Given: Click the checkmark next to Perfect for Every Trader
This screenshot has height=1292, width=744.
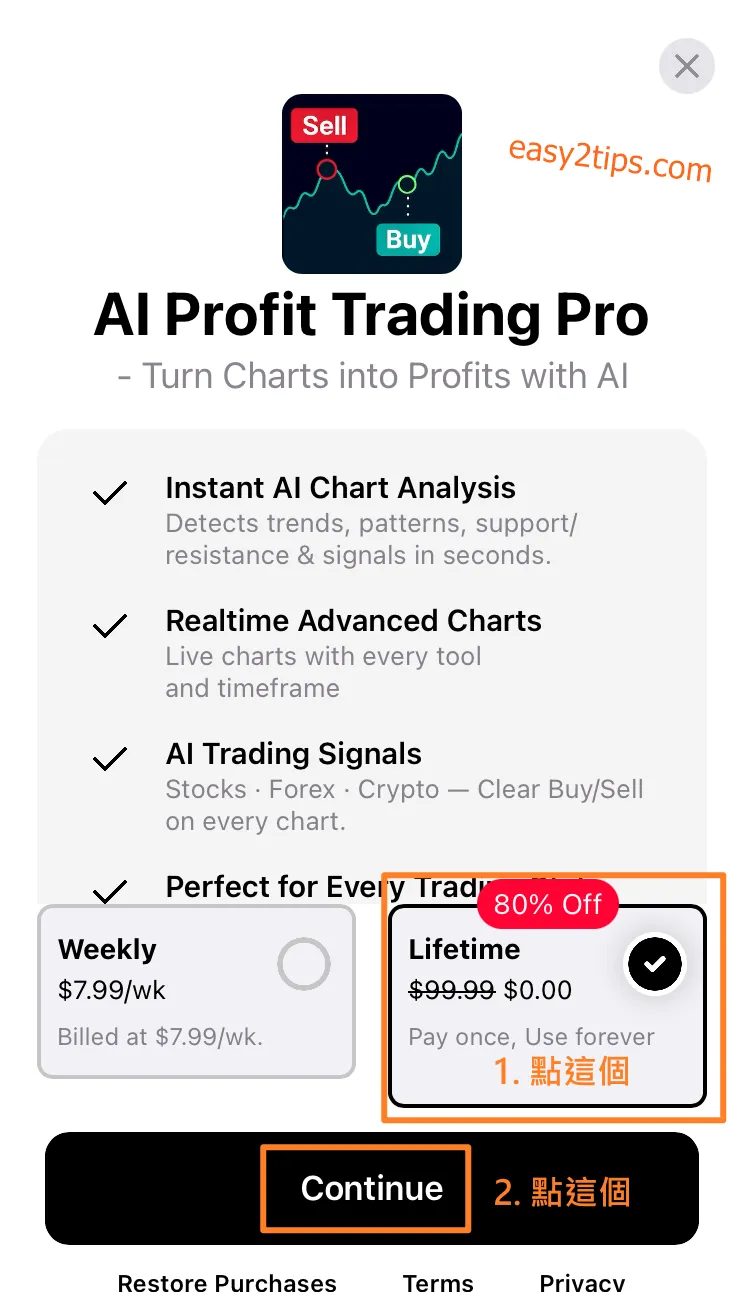Looking at the screenshot, I should point(110,890).
